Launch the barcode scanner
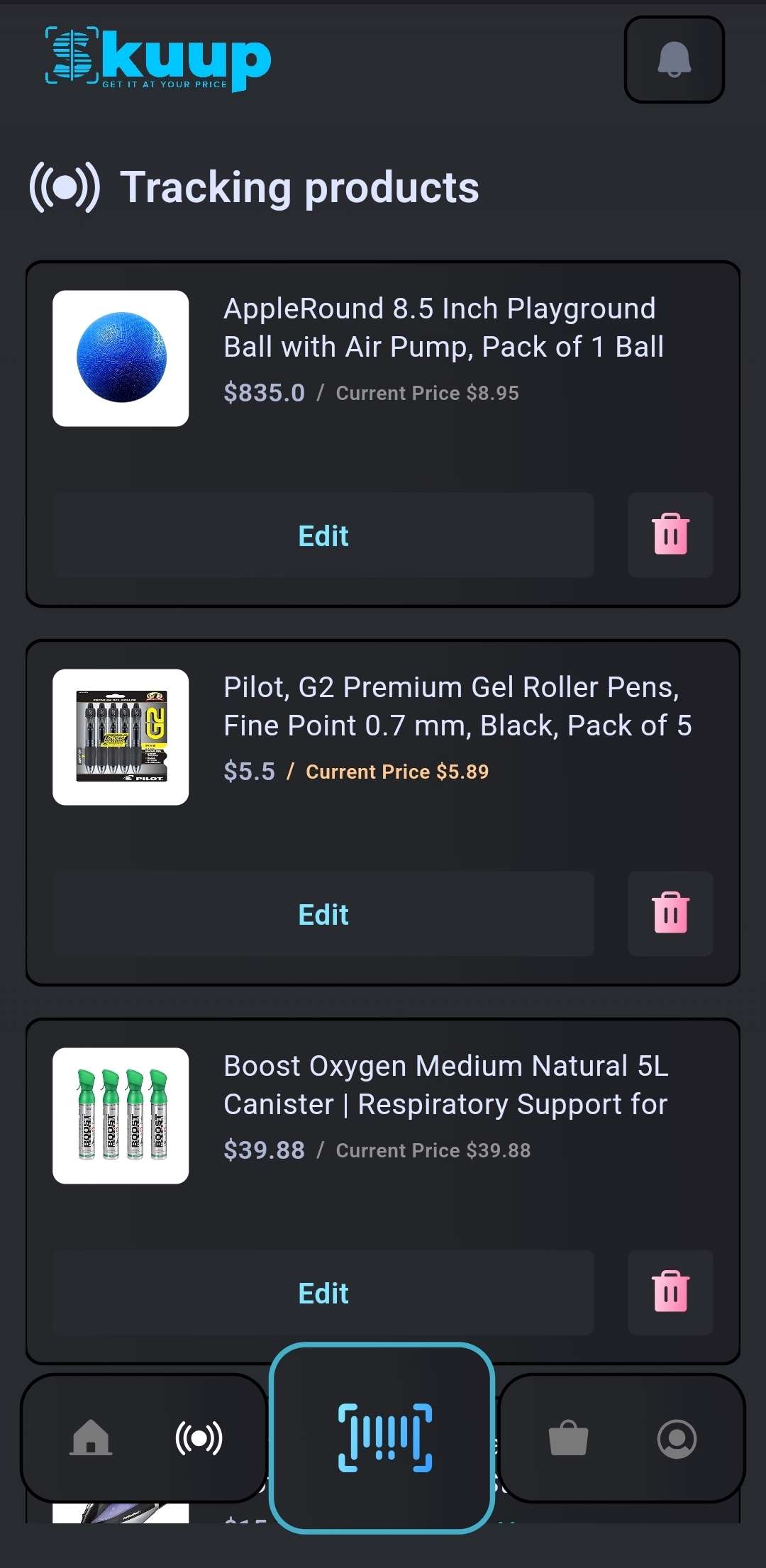Image resolution: width=766 pixels, height=1568 pixels. pyautogui.click(x=384, y=1438)
